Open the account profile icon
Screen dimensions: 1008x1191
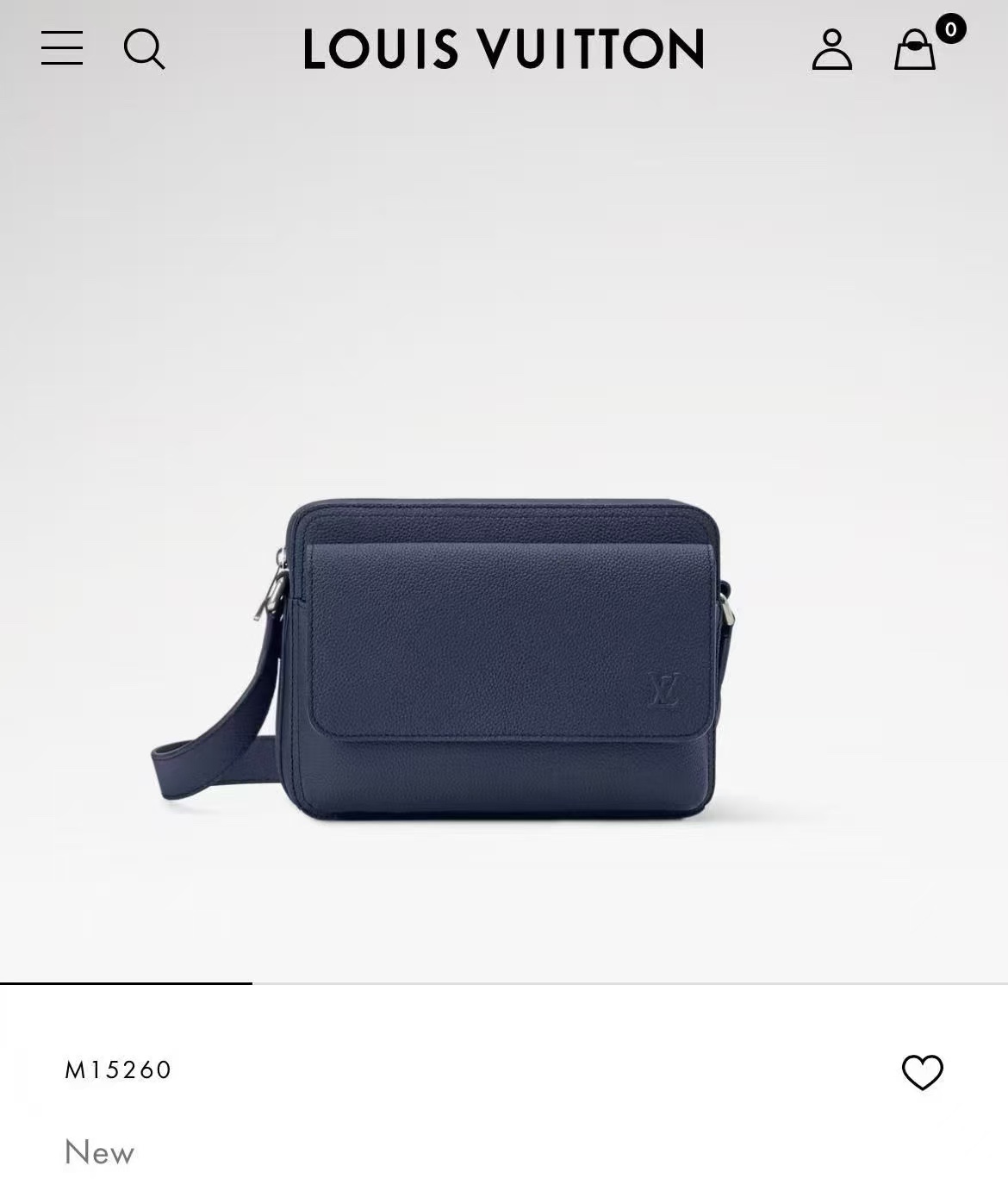click(x=831, y=49)
